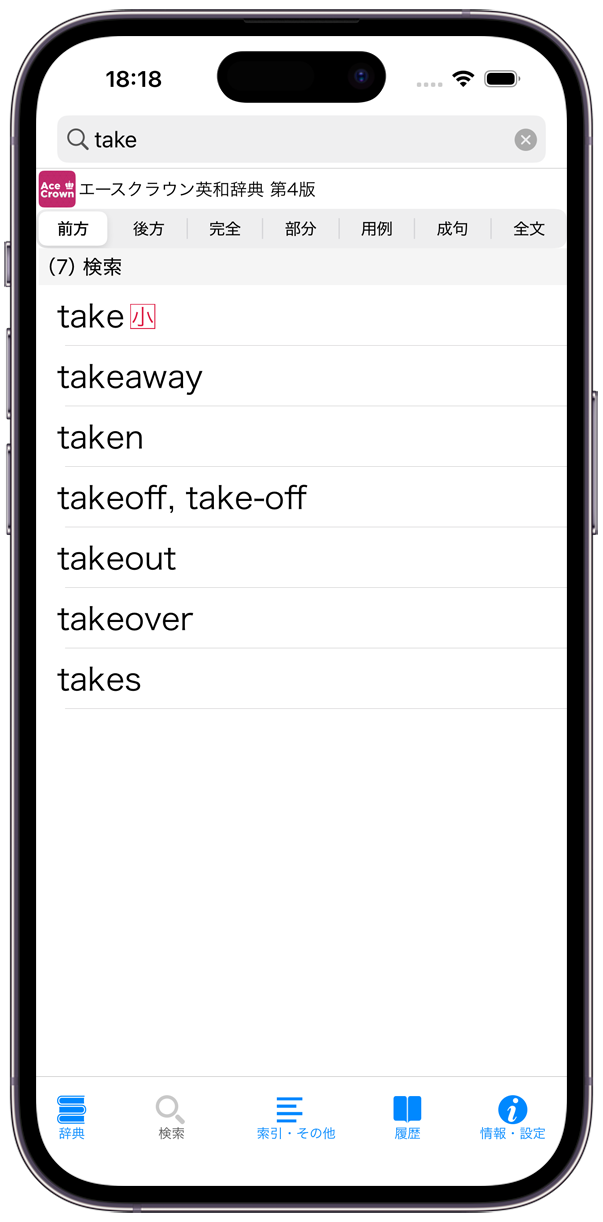
Task: Switch to the 履歴 history tab
Action: point(407,1117)
